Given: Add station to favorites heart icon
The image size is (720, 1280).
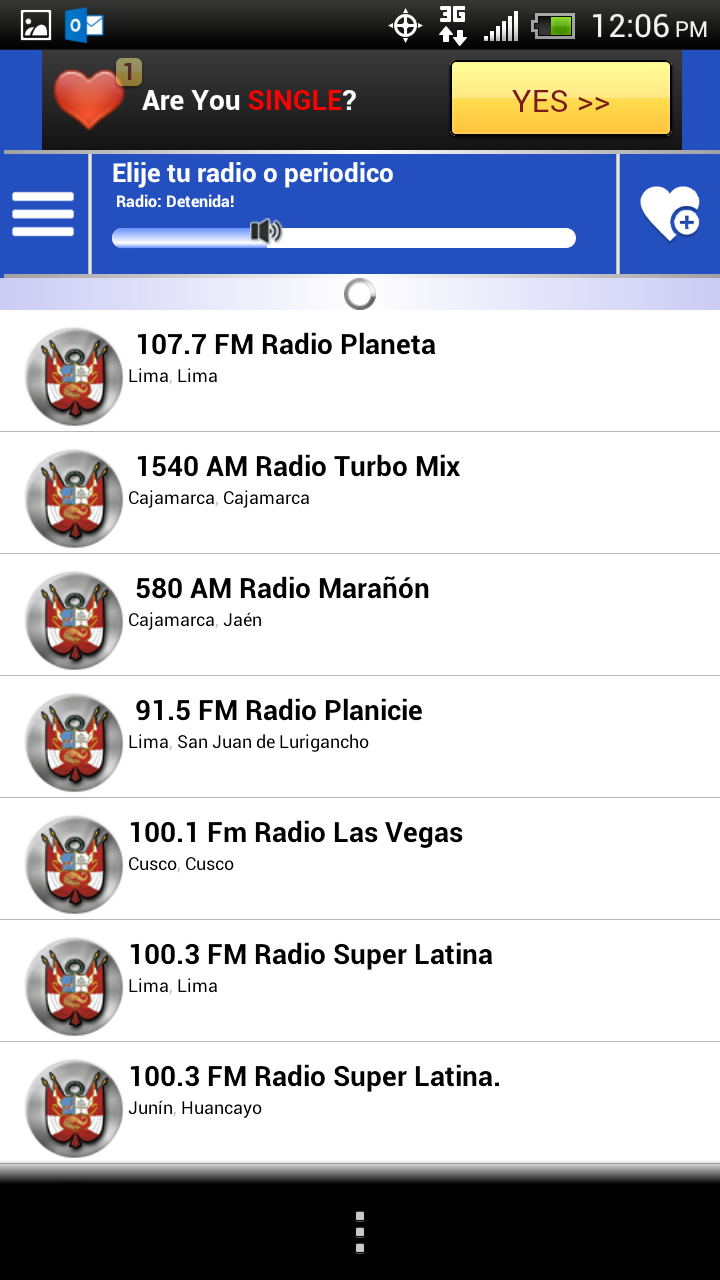Looking at the screenshot, I should pos(669,213).
